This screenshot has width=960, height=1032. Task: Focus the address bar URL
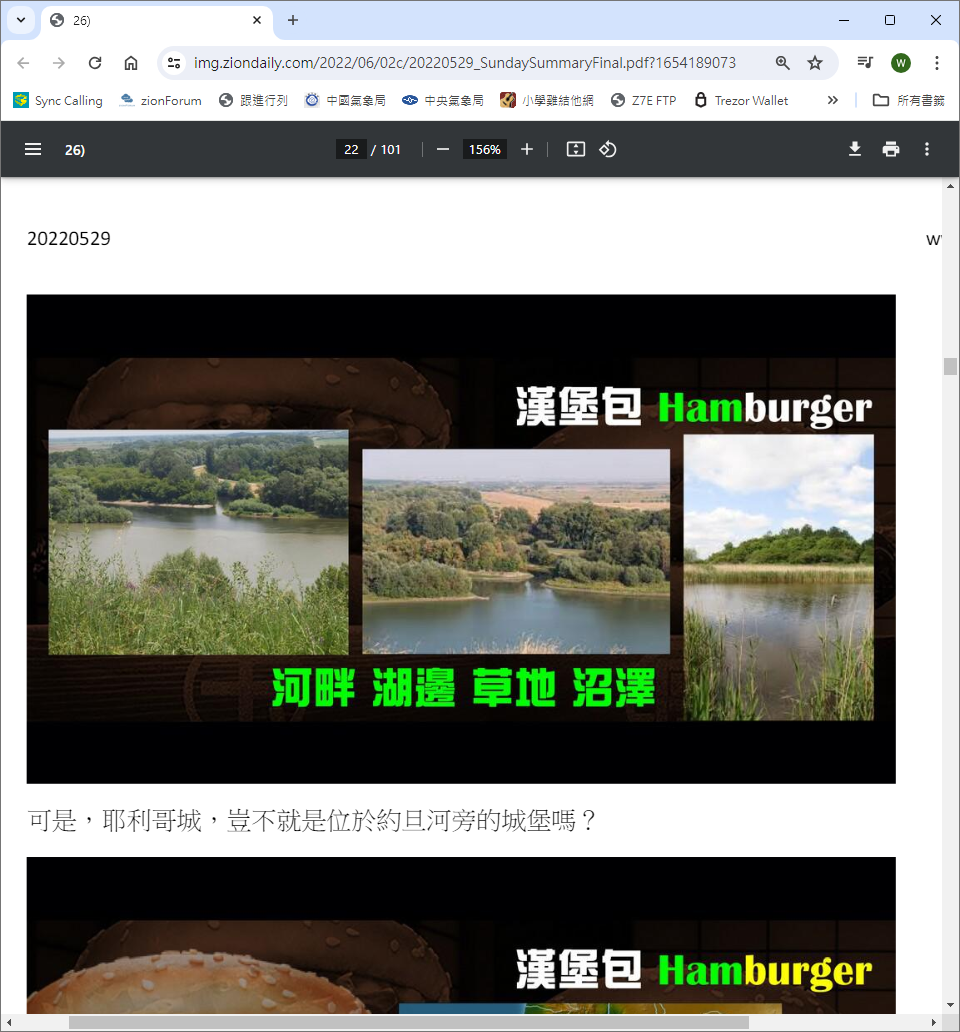pyautogui.click(x=465, y=63)
